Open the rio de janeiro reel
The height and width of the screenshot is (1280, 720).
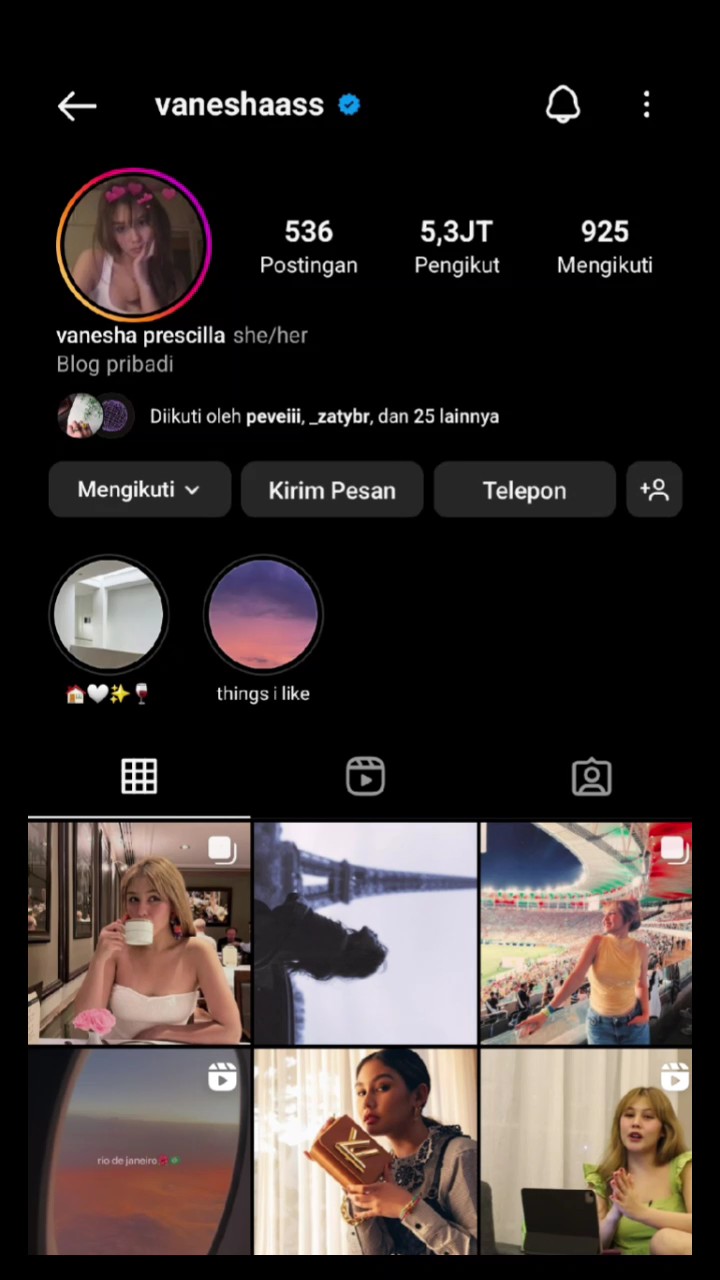[139, 1152]
